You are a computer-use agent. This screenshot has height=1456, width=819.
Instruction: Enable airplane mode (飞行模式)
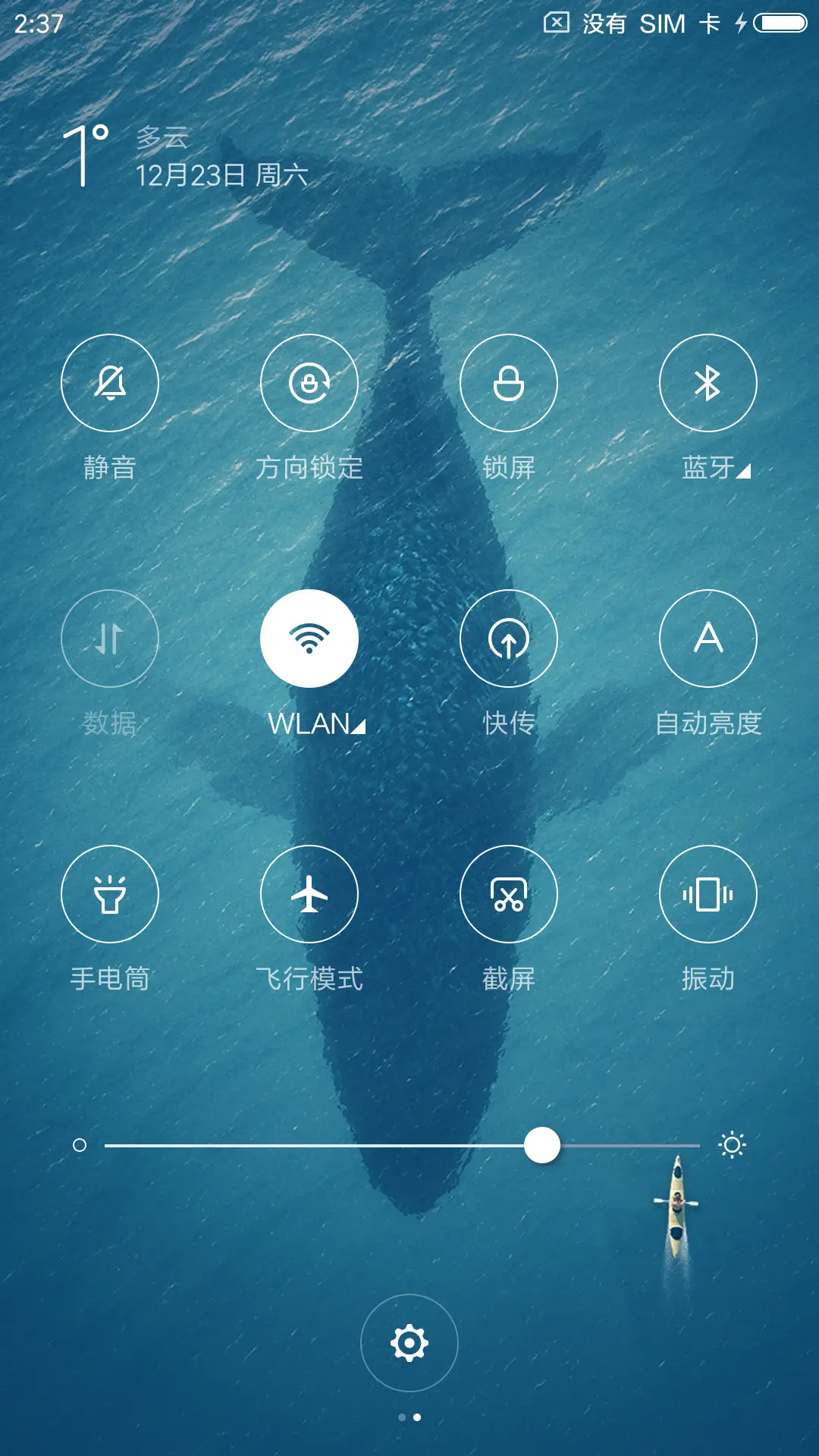tap(309, 895)
